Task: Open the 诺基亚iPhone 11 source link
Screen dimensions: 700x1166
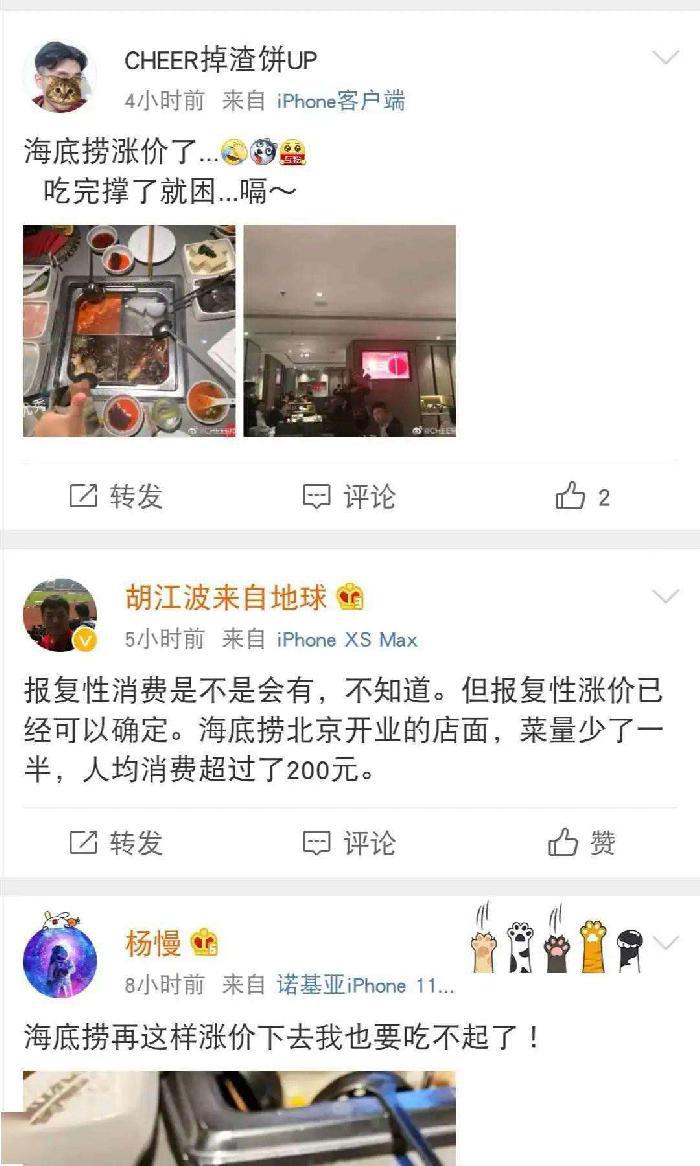Action: pyautogui.click(x=365, y=985)
